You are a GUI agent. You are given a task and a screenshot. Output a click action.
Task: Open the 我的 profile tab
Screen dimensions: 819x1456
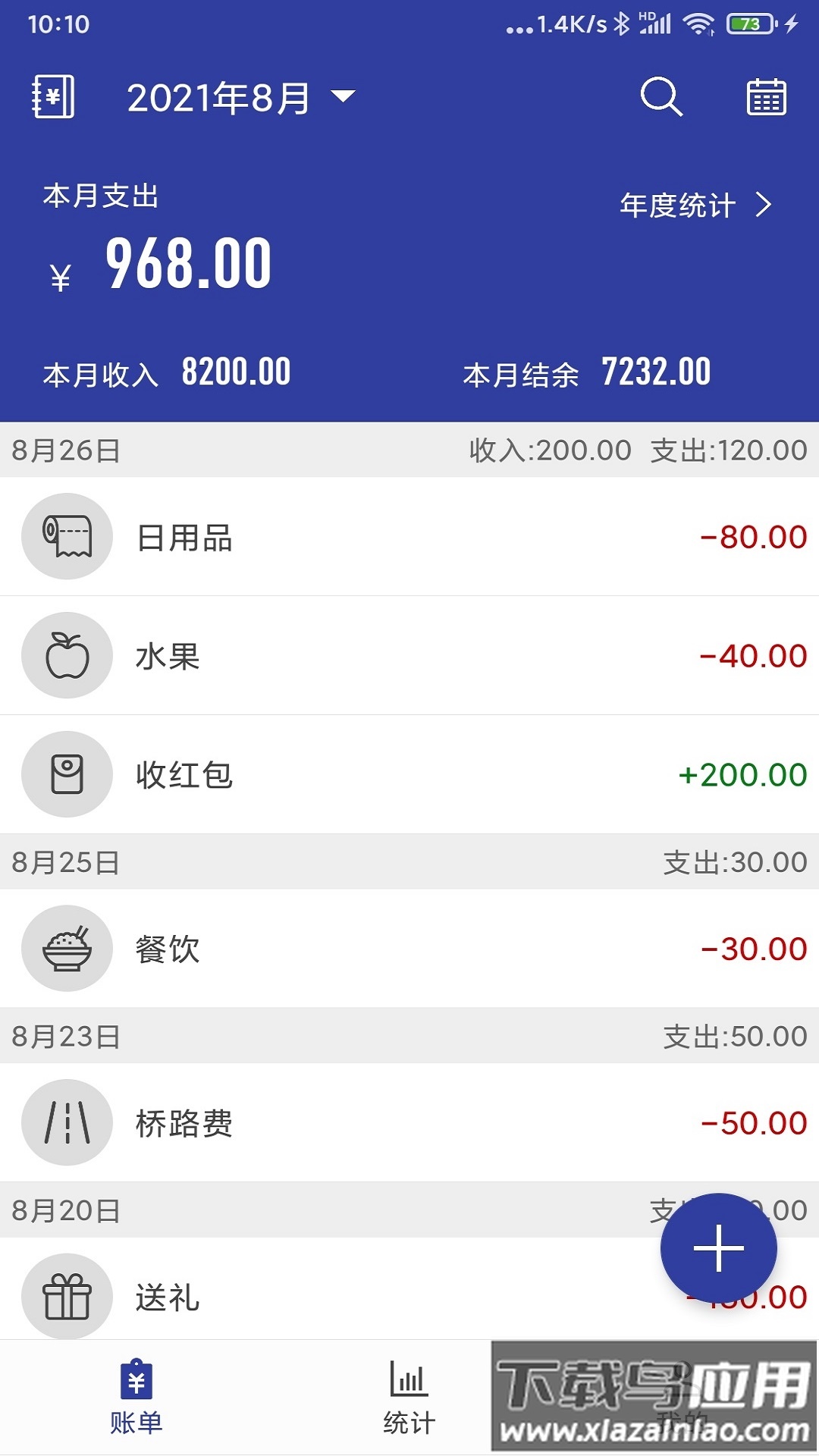click(x=682, y=1399)
